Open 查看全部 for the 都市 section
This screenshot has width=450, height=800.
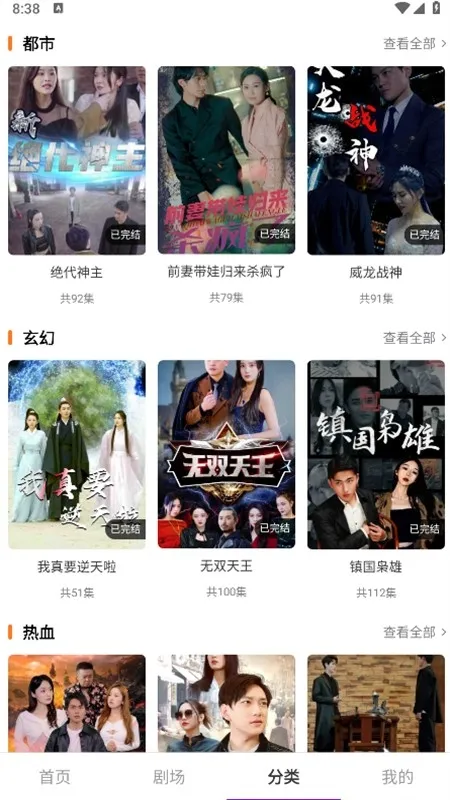(x=415, y=44)
